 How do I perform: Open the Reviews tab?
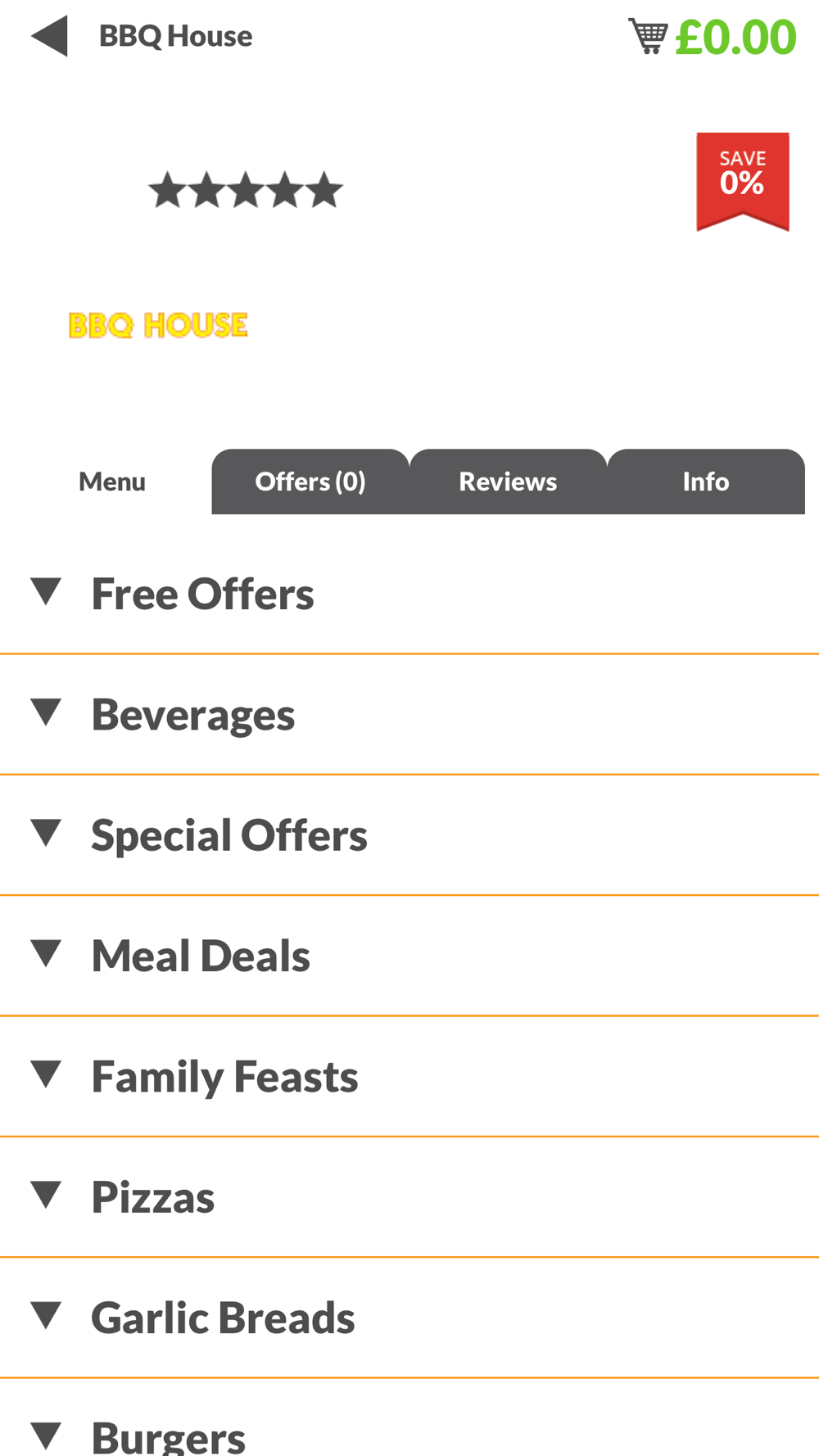coord(508,482)
